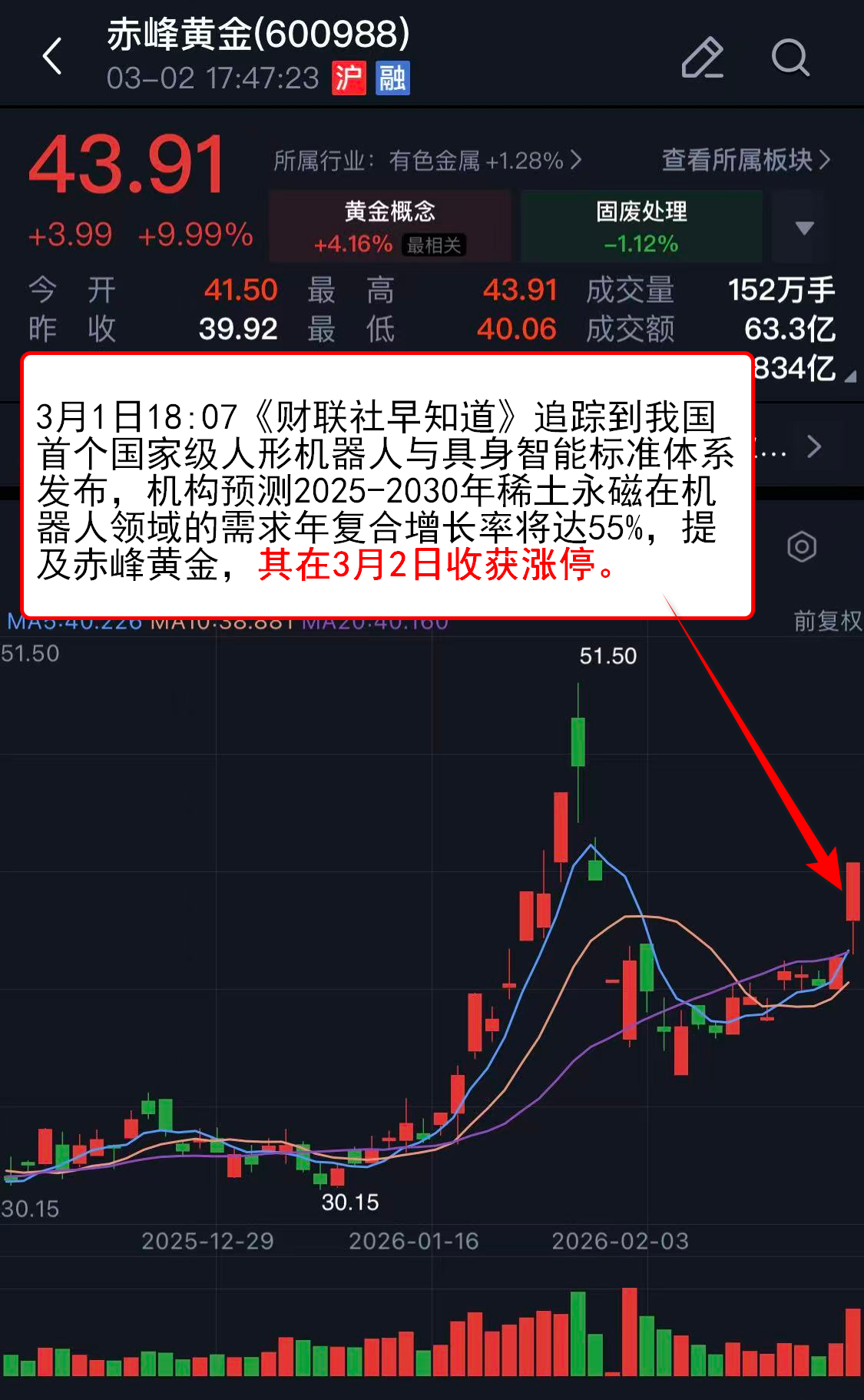Change the 前复权 price adjustment option
The image size is (864, 1400).
[x=826, y=621]
